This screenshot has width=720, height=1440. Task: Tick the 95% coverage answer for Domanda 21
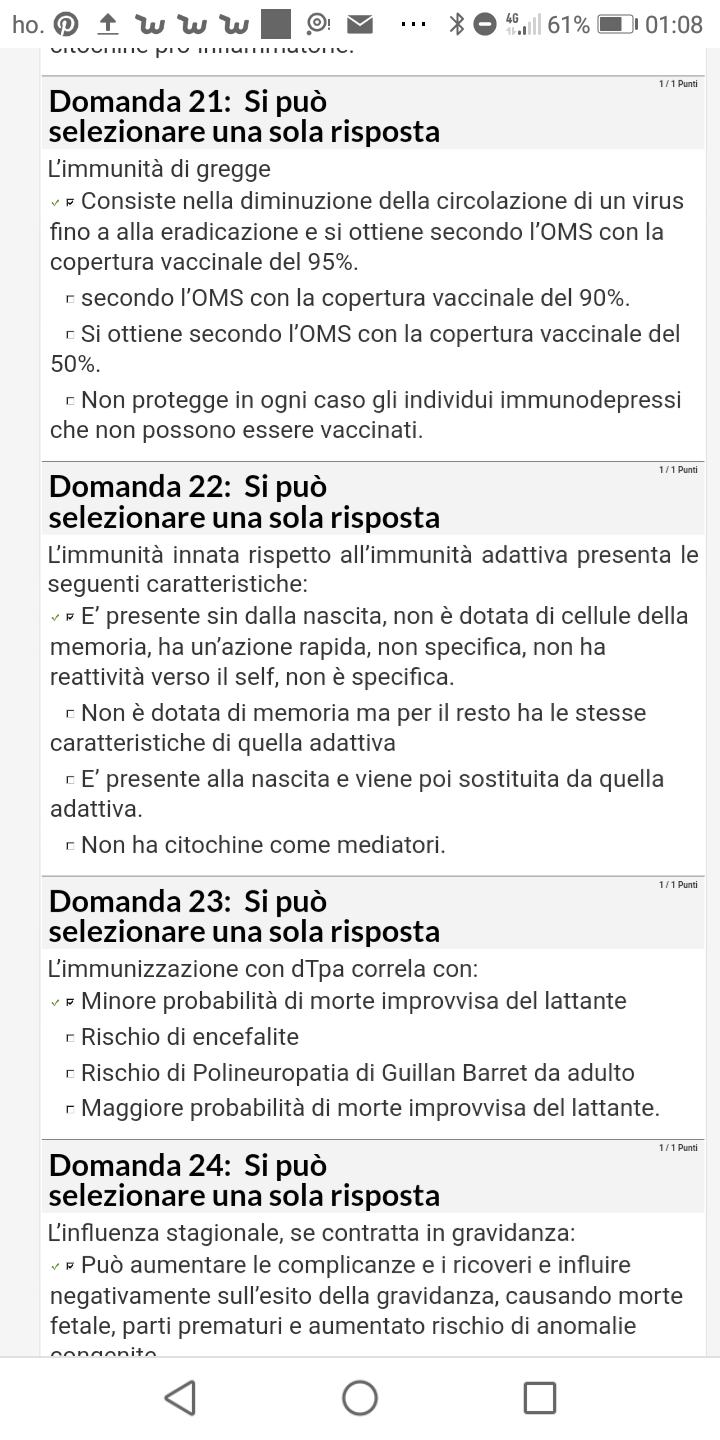70,202
